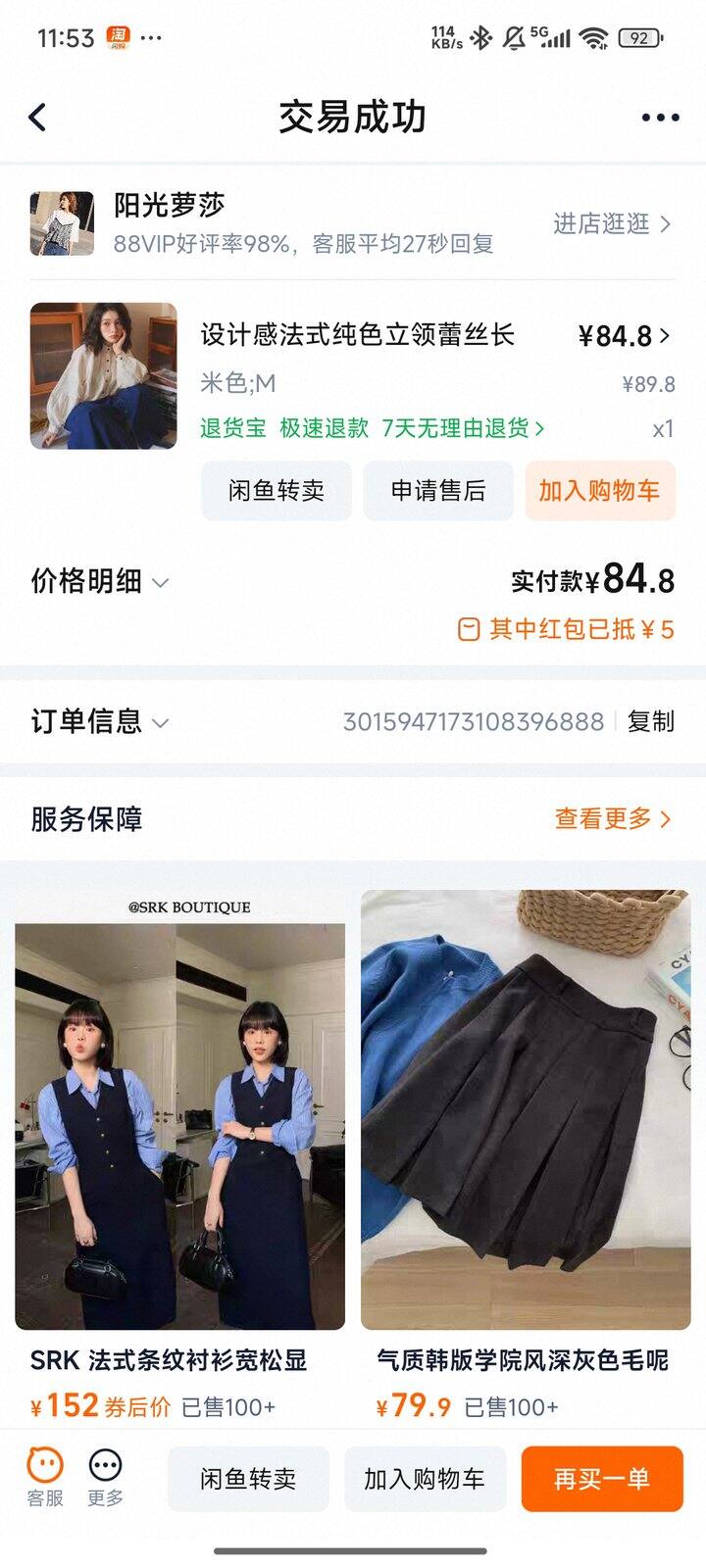Select 加入购物车 next to the order item
This screenshot has height=1568, width=706.
click(599, 490)
